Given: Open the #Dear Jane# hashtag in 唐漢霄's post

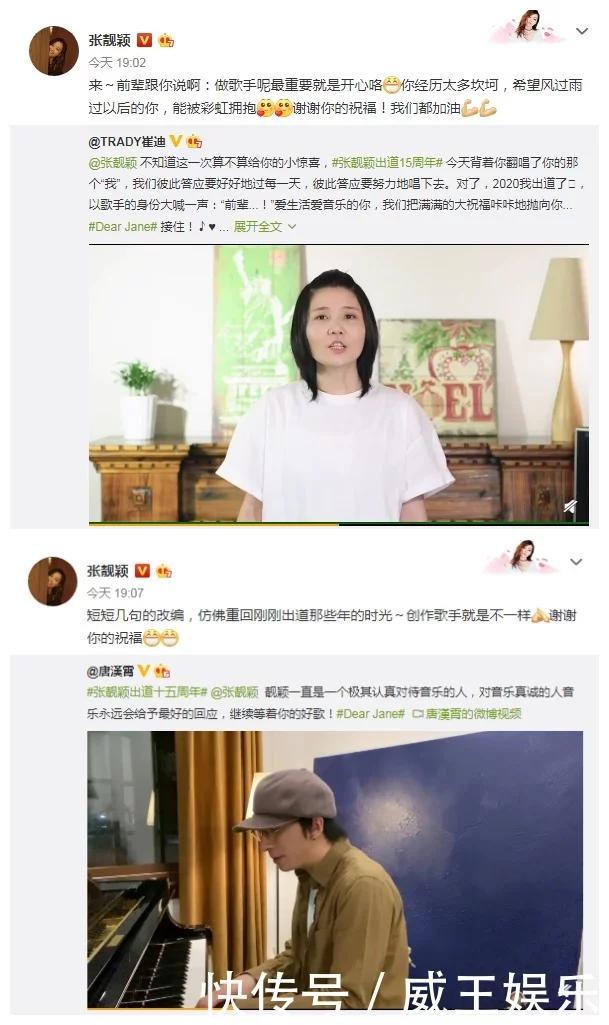Looking at the screenshot, I should 370,714.
